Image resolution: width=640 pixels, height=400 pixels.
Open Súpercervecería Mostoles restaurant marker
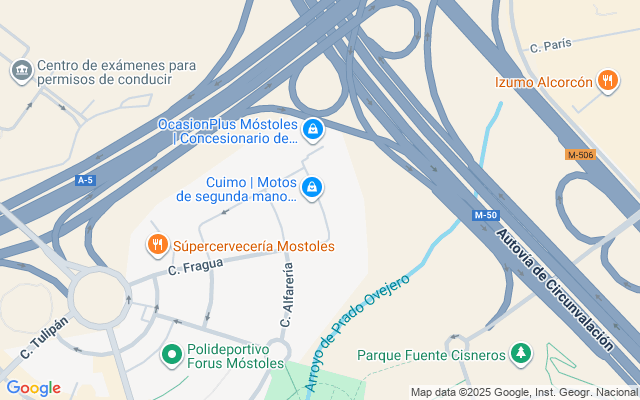[x=157, y=245]
